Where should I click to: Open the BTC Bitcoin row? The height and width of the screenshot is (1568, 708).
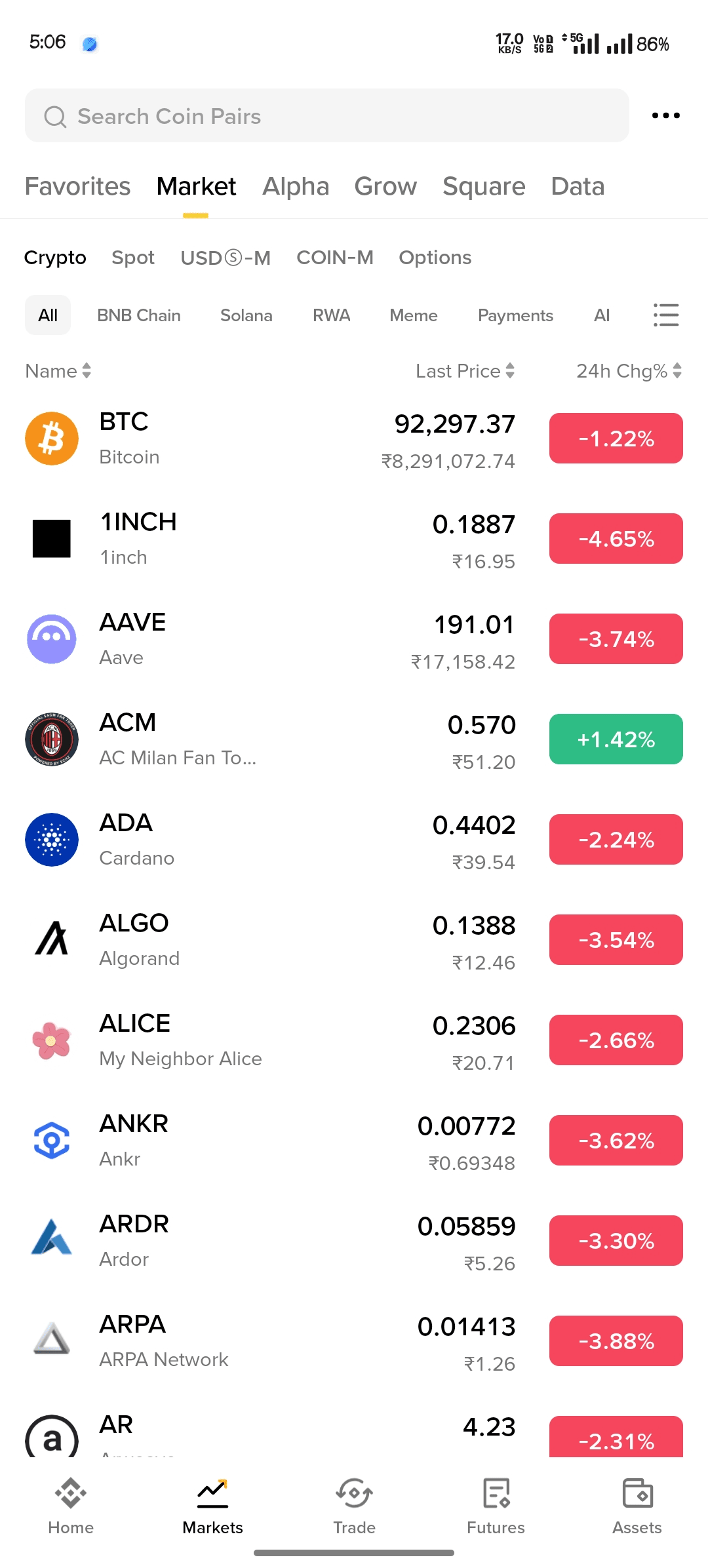point(262,439)
